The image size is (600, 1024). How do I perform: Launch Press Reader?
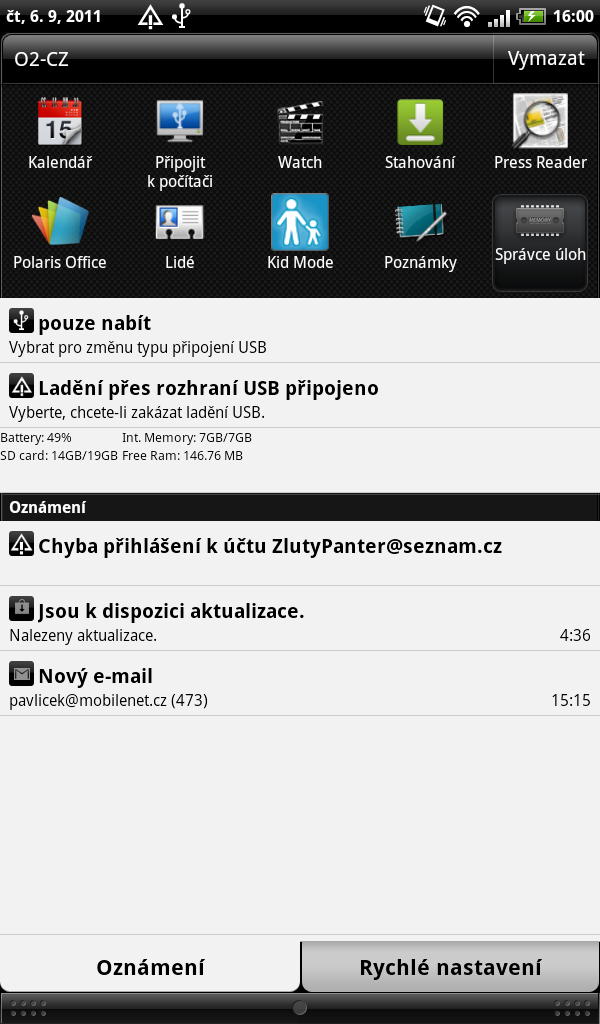click(x=540, y=135)
